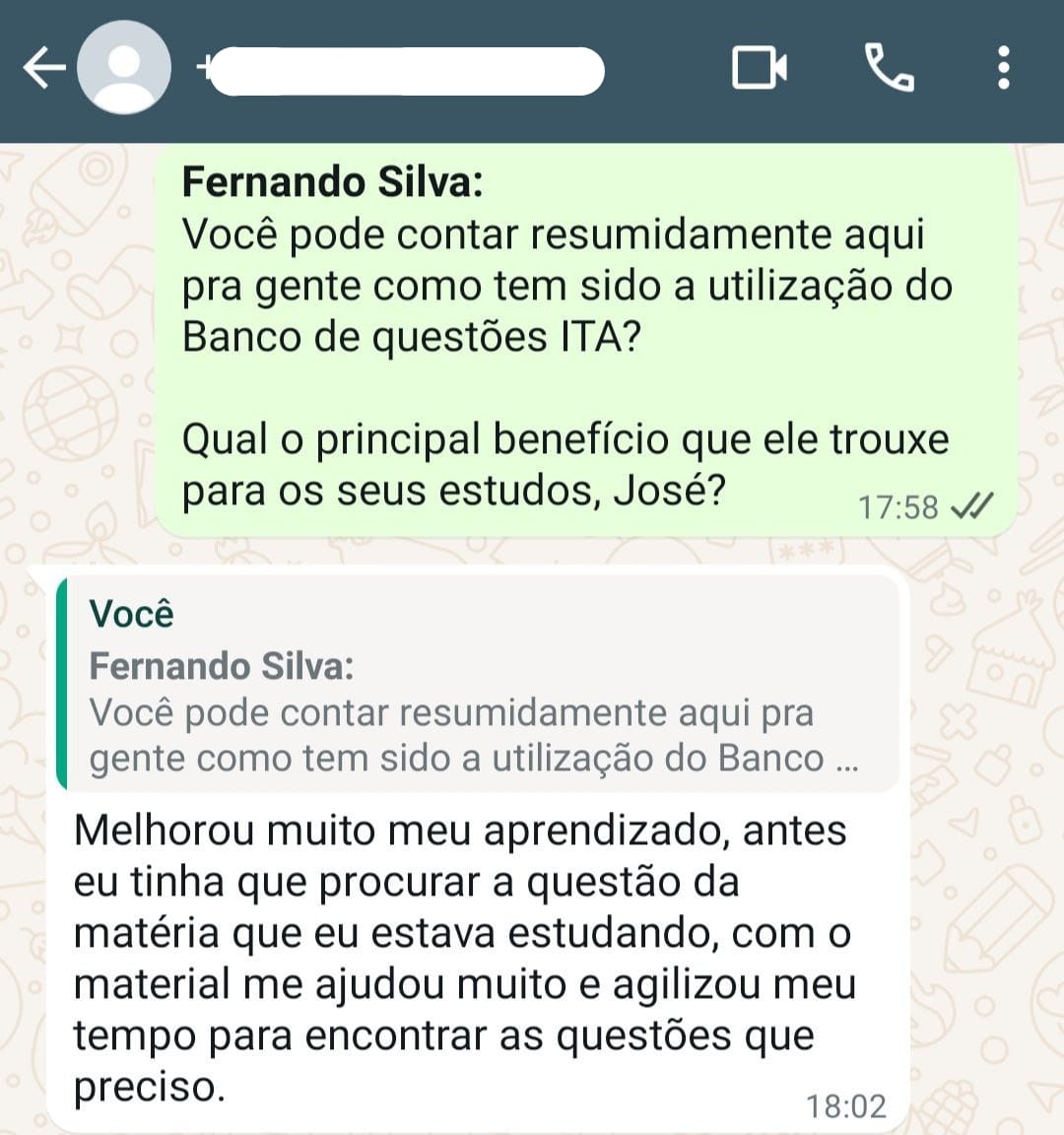Start a voice call
The height and width of the screenshot is (1135, 1064).
tap(889, 69)
